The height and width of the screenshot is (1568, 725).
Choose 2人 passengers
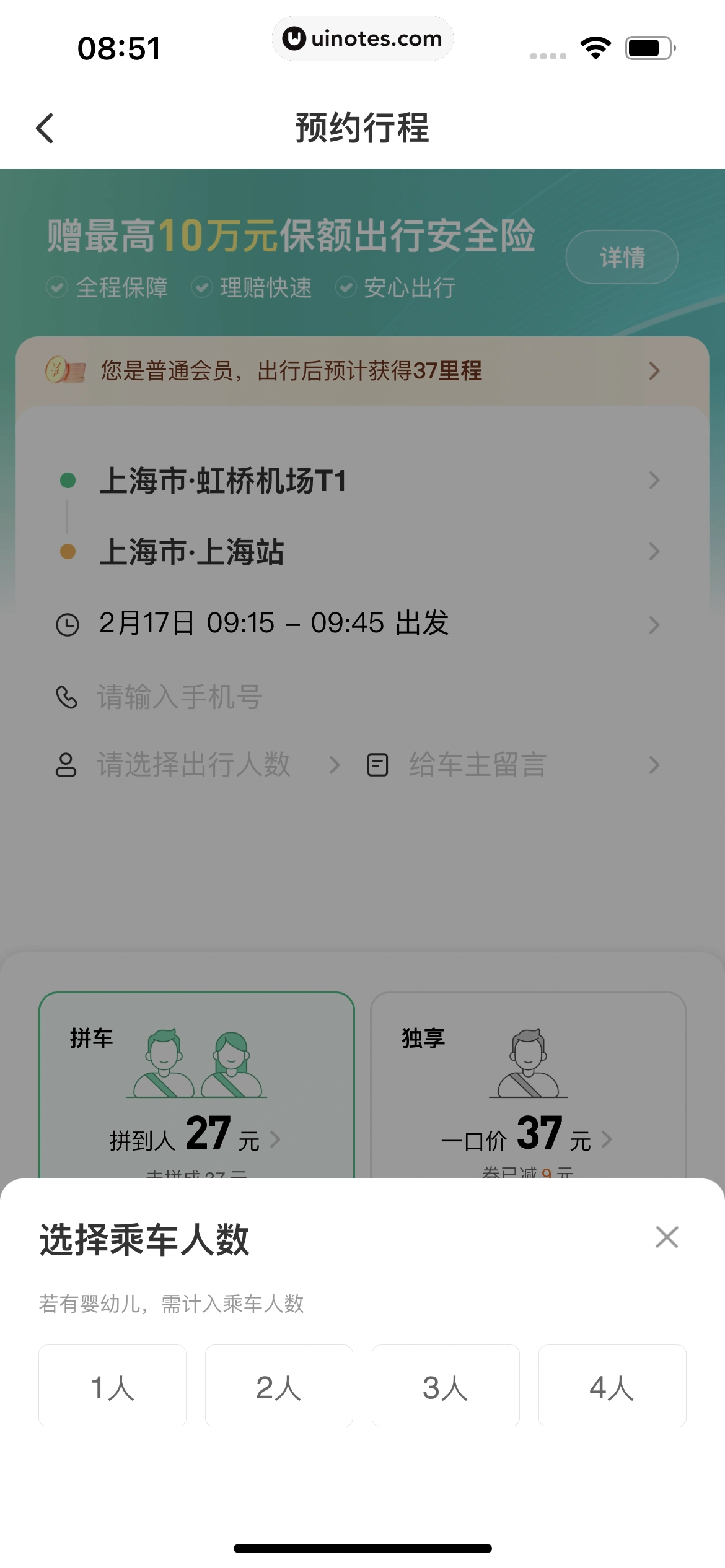(279, 1386)
